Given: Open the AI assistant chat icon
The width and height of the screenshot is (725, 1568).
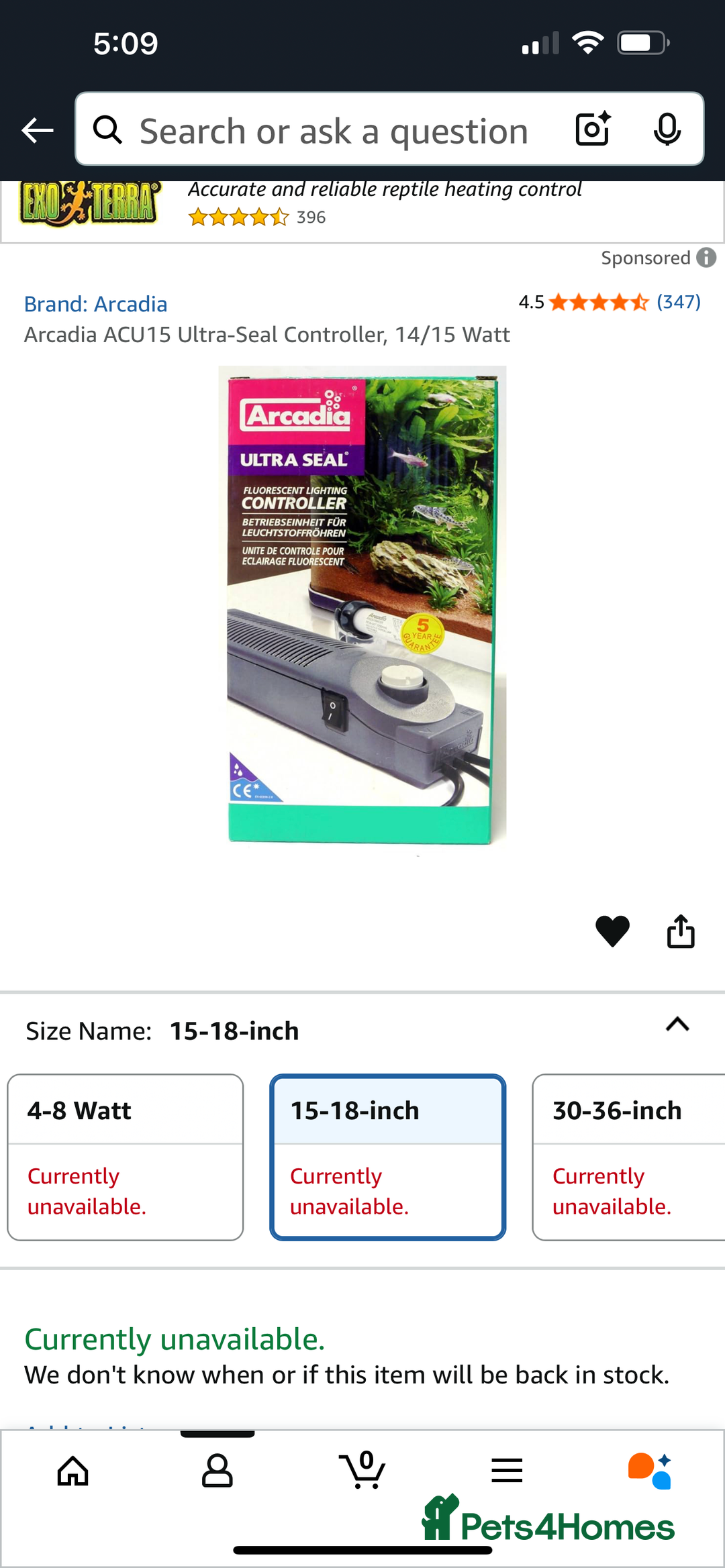Looking at the screenshot, I should pyautogui.click(x=649, y=1471).
